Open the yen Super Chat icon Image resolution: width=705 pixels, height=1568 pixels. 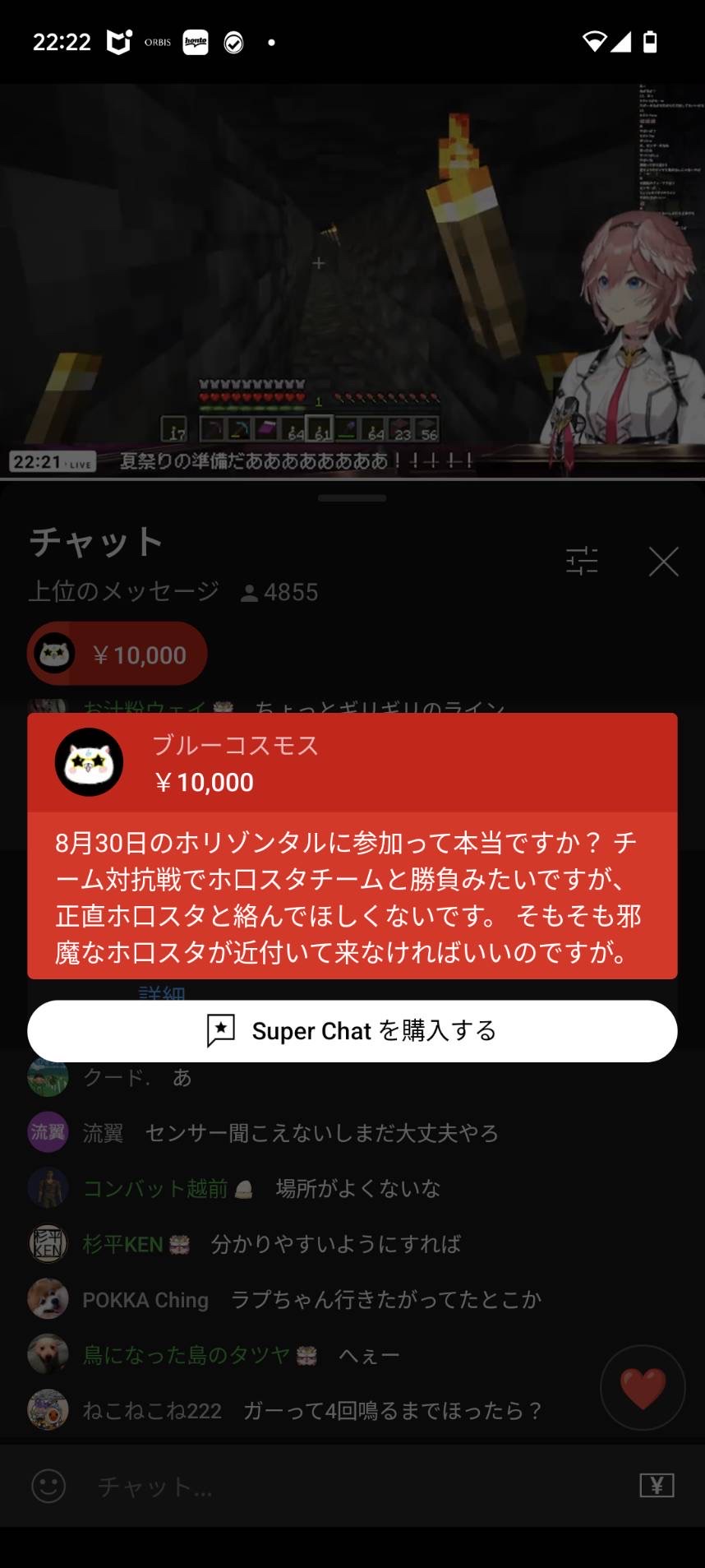pos(657,1485)
